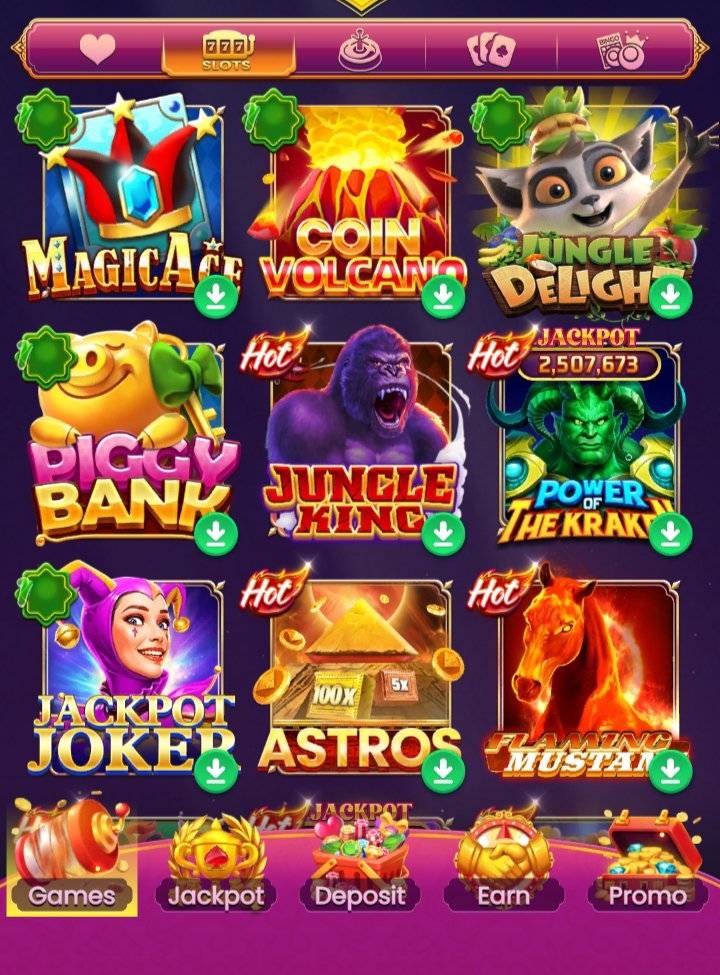Image resolution: width=720 pixels, height=975 pixels.
Task: Select the Slots category tab
Action: coord(229,50)
